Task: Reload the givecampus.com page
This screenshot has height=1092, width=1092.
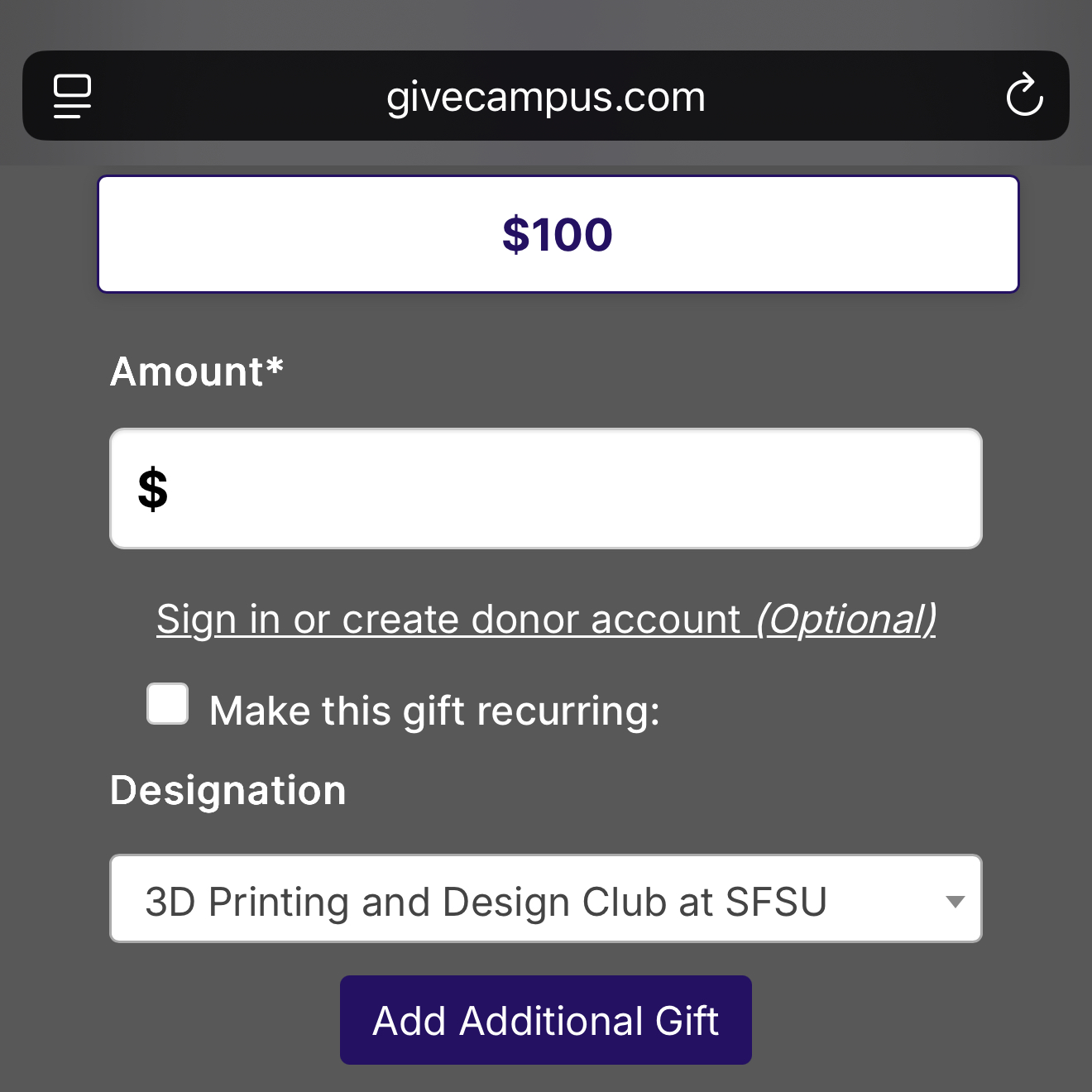Action: coord(1024,95)
